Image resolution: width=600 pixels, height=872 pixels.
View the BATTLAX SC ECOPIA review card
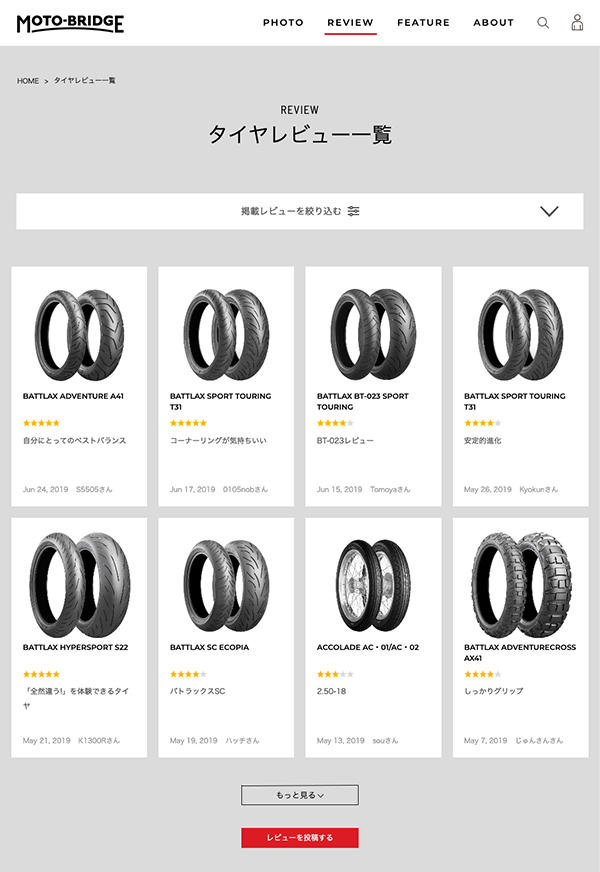pos(226,636)
